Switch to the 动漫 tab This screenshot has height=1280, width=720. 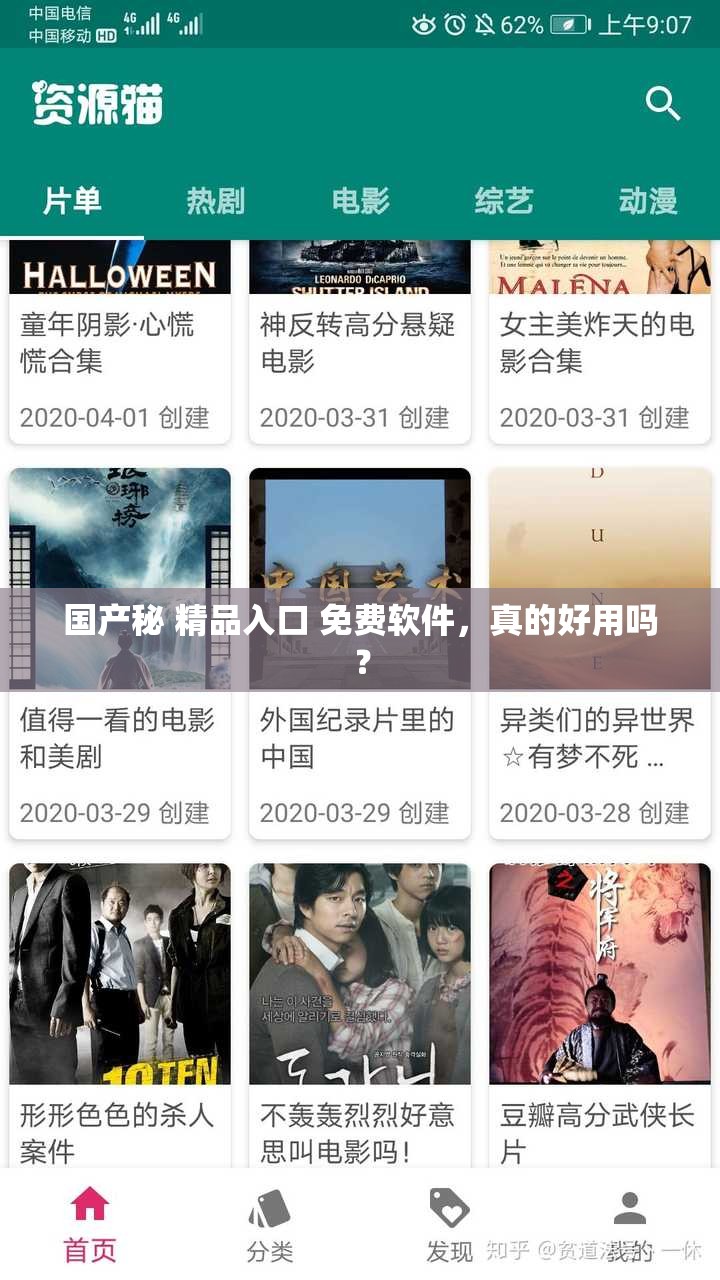point(648,200)
